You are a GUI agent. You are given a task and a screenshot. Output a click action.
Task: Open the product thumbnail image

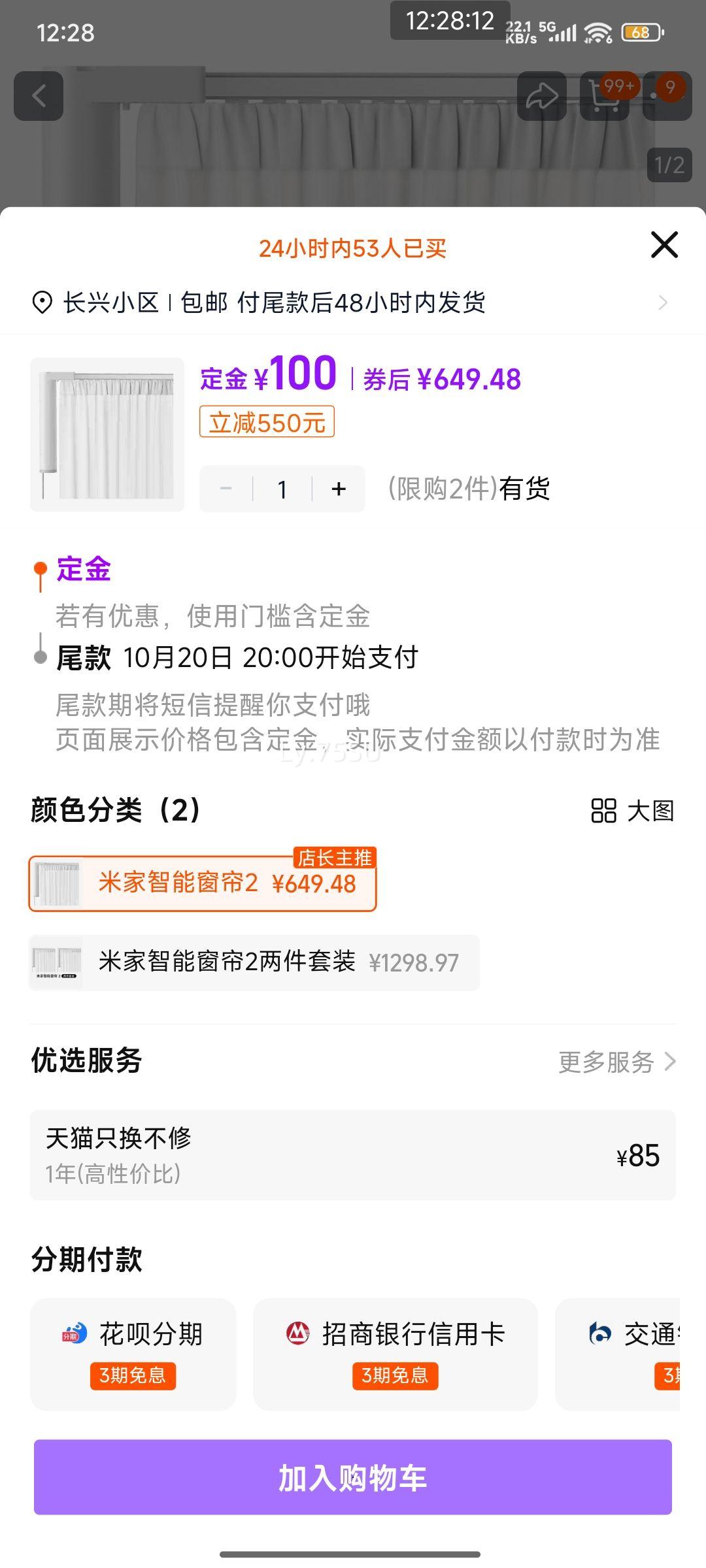click(x=107, y=434)
